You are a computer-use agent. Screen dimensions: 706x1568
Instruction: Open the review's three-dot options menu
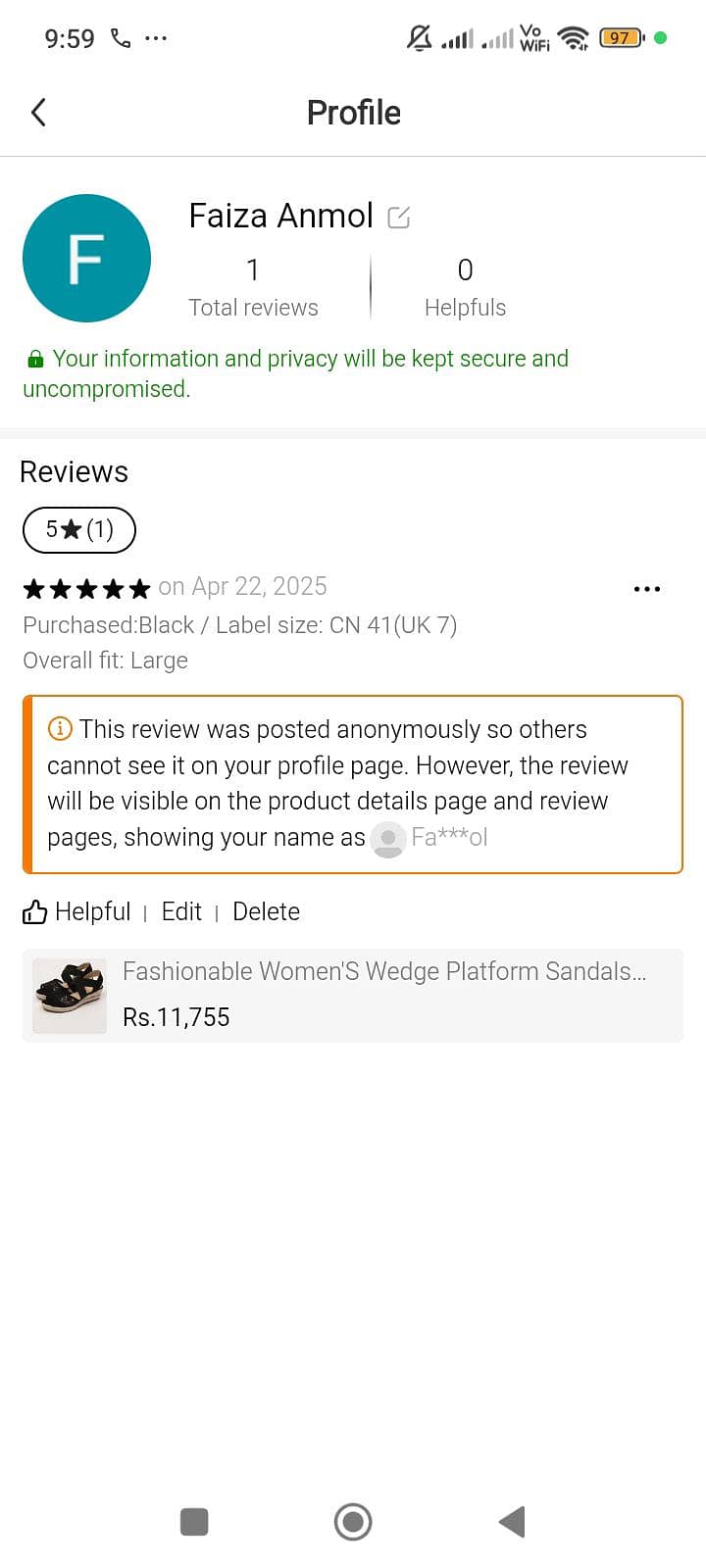click(x=647, y=589)
